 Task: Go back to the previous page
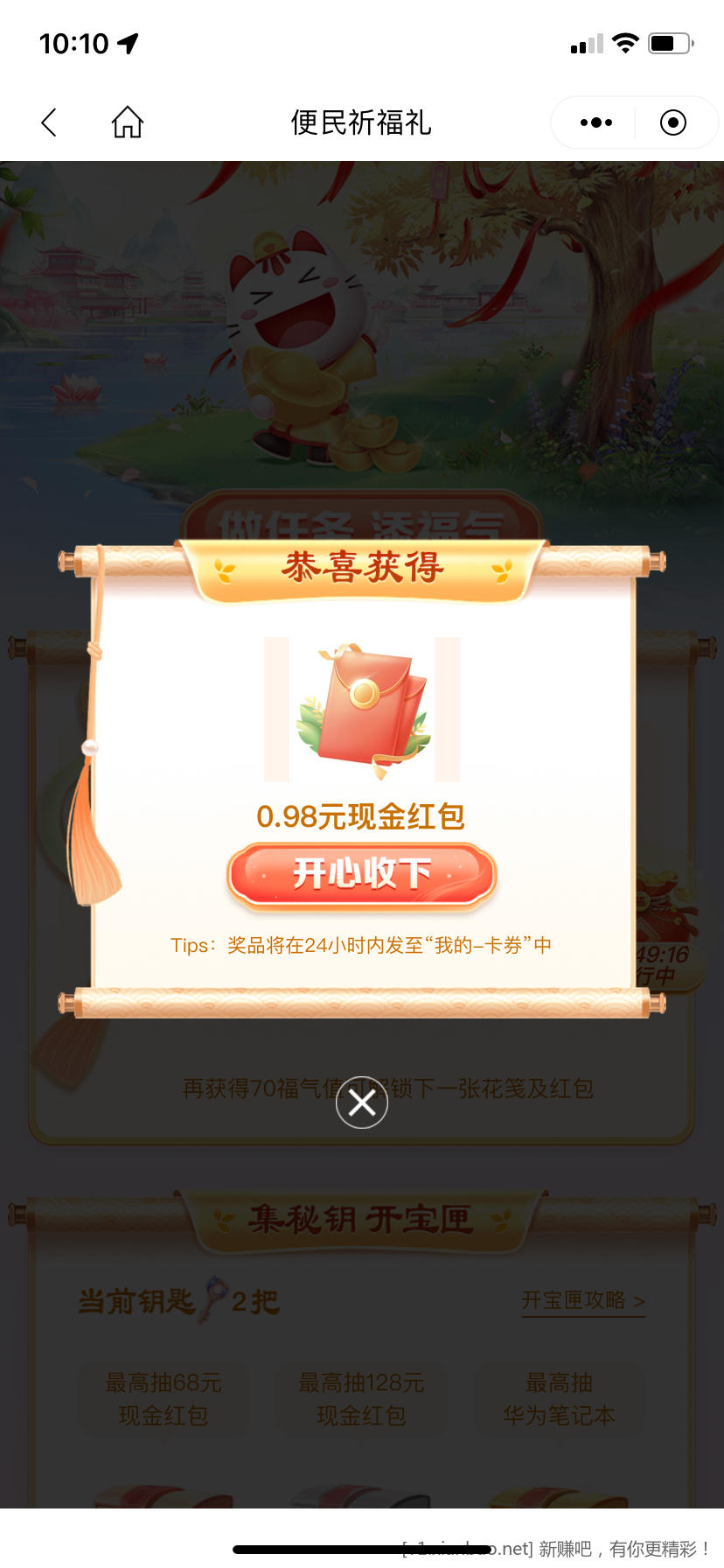click(x=50, y=122)
